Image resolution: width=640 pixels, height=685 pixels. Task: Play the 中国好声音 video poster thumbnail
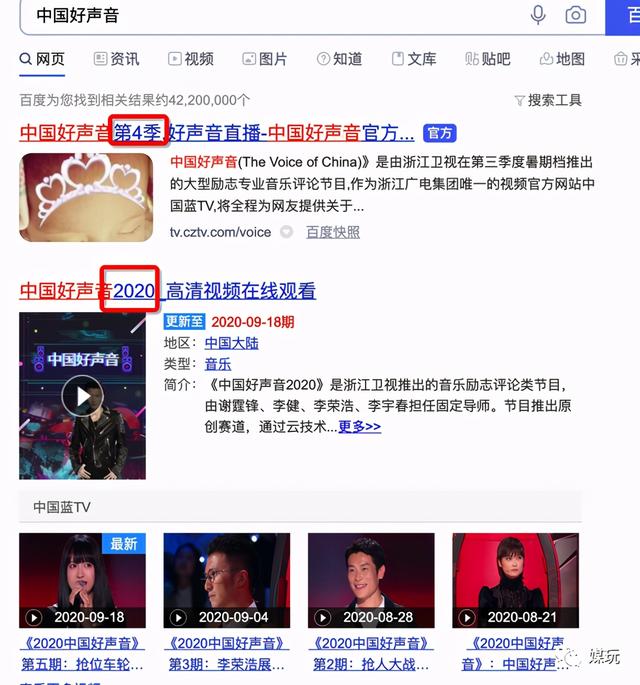[82, 396]
